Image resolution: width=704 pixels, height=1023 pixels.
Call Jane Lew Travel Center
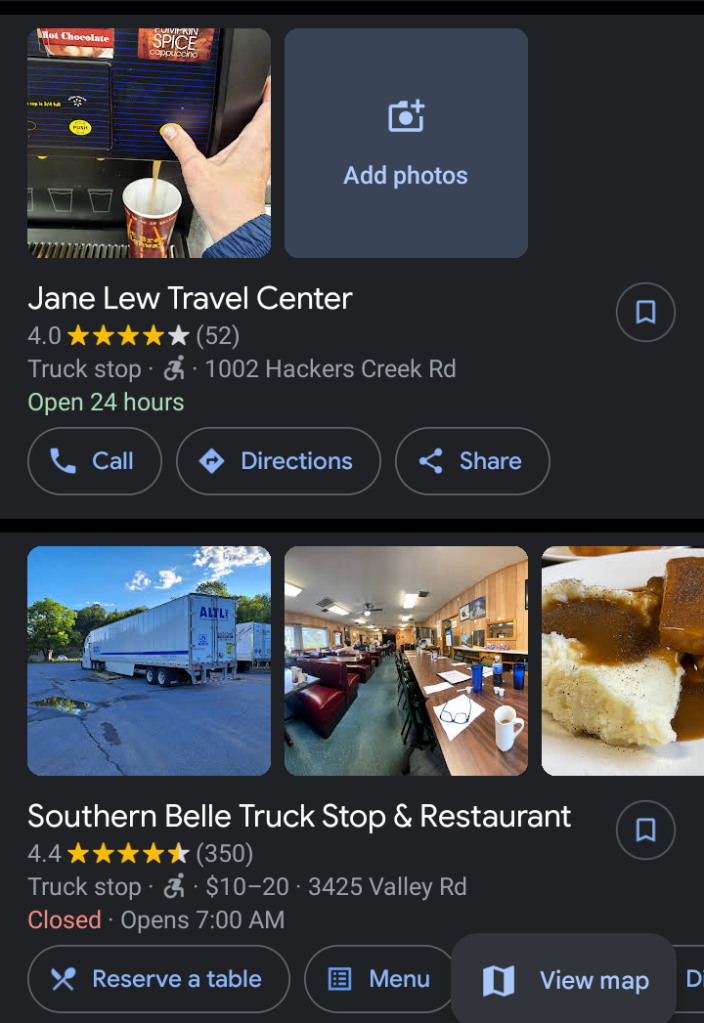click(x=94, y=461)
